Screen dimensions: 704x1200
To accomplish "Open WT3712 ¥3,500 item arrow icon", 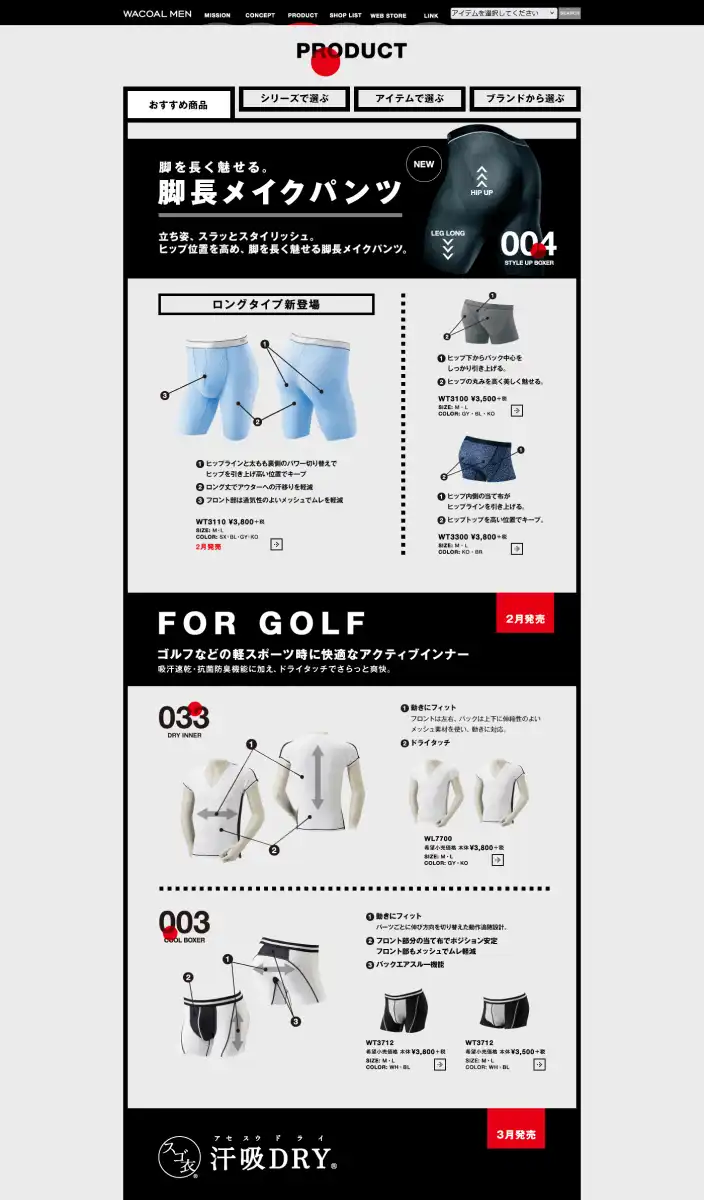I will pos(540,1064).
